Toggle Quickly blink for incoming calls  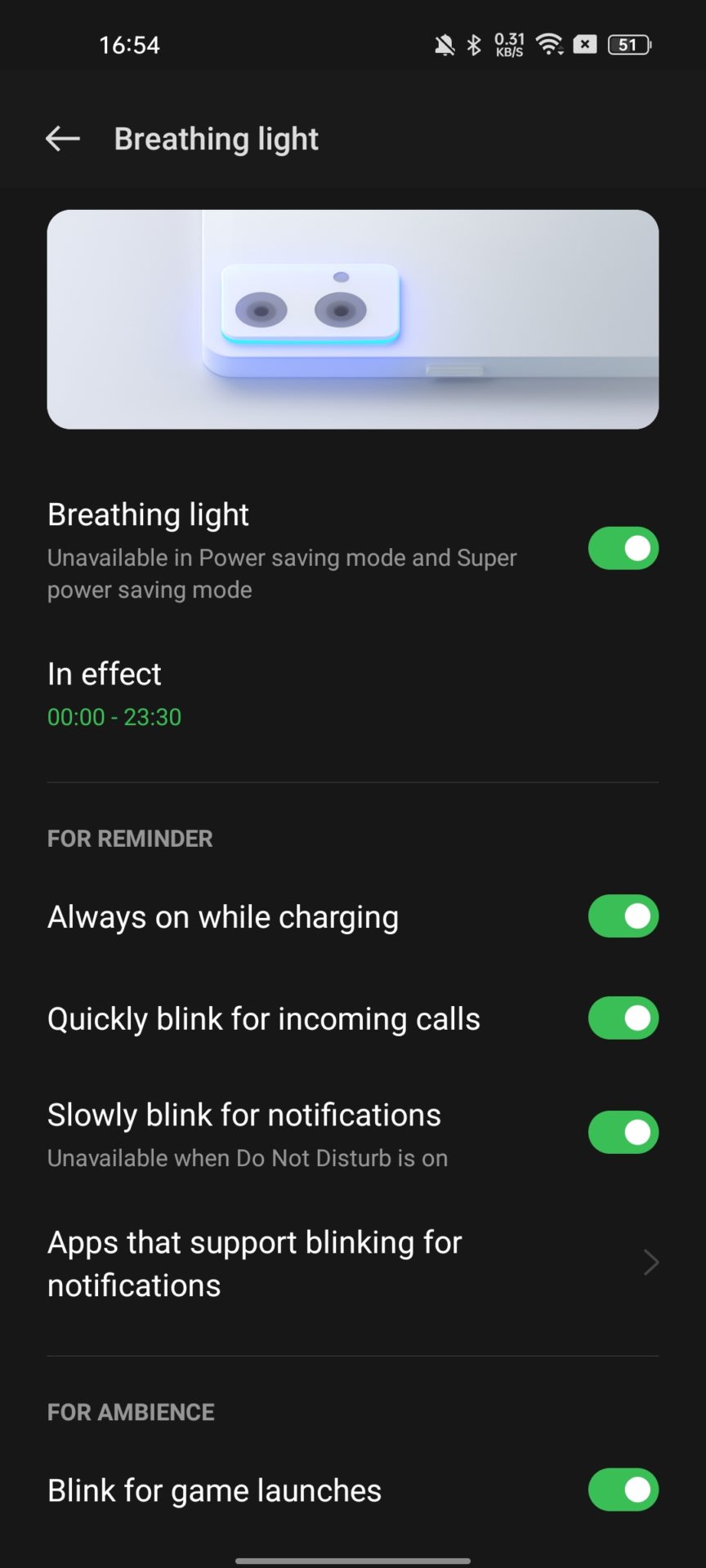[x=623, y=1018]
